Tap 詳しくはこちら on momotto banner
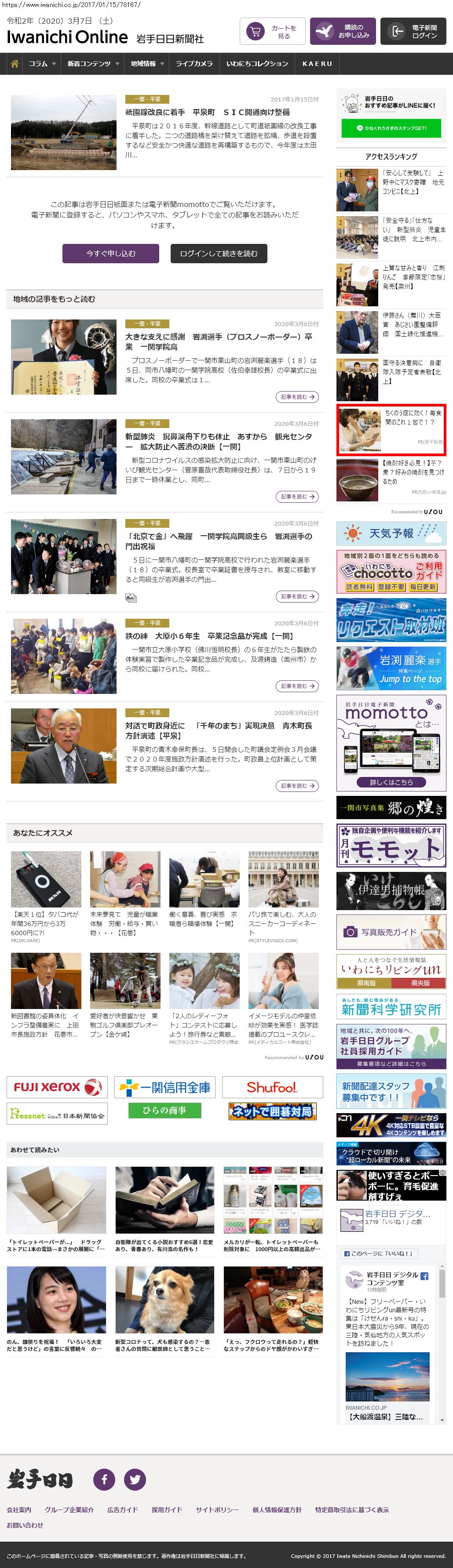This screenshot has height=1568, width=453. click(391, 782)
